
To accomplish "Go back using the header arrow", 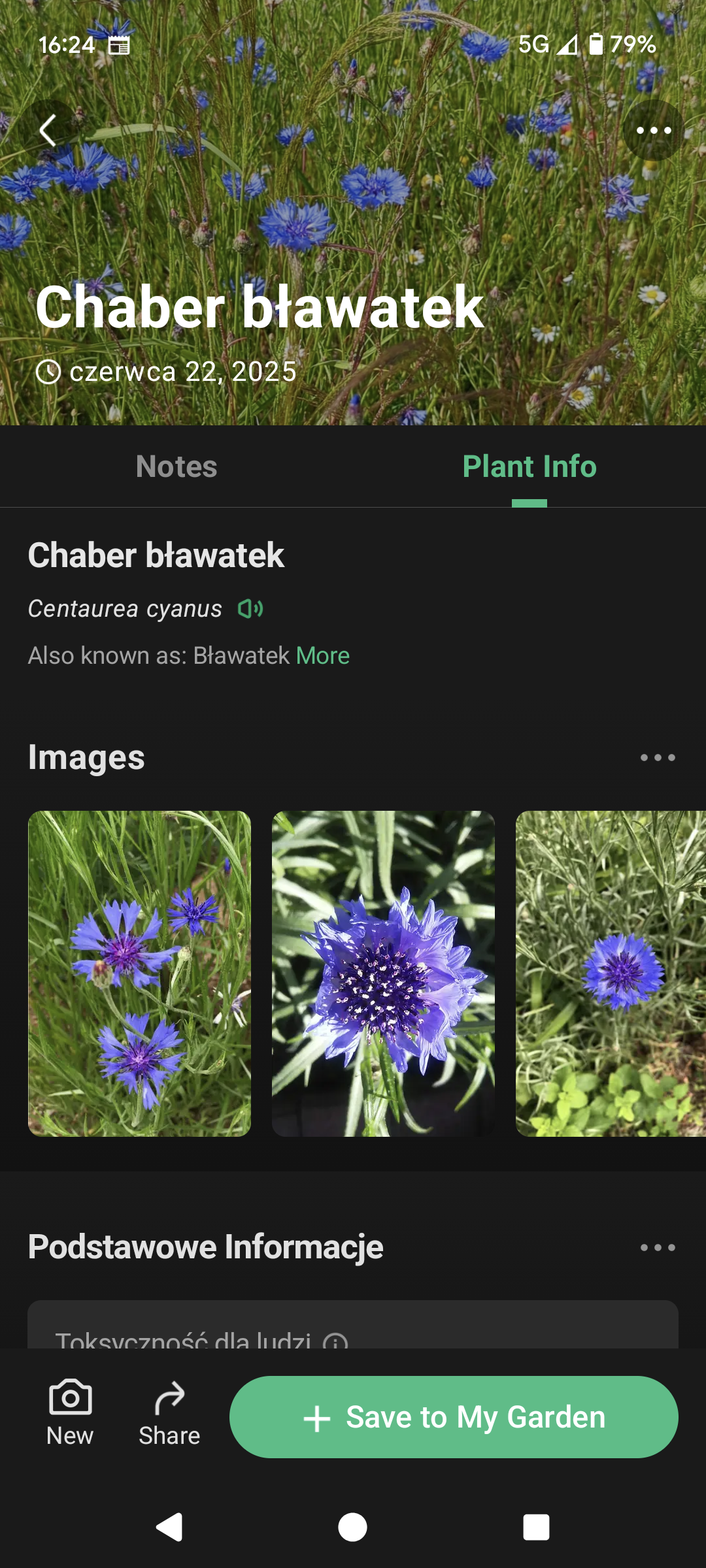I will (48, 130).
